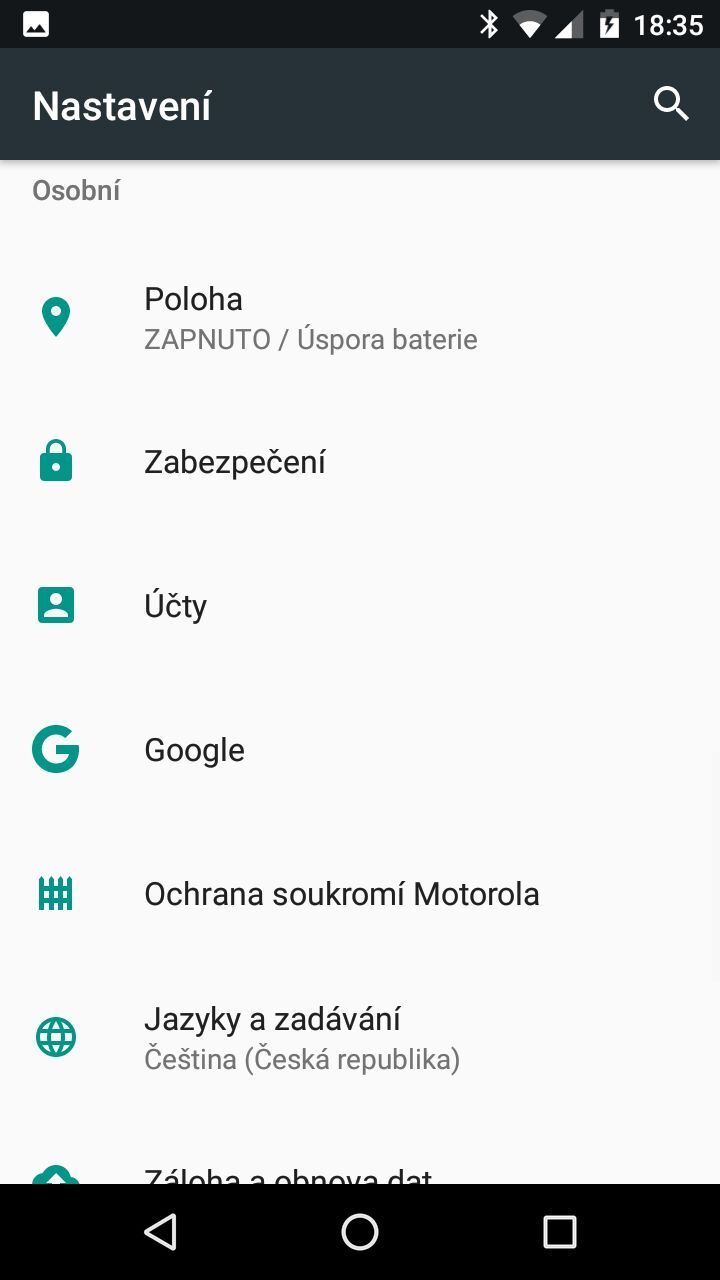Tap the Jazyky a zadávání globe icon
Screen dimensions: 720x1280
tap(56, 1037)
